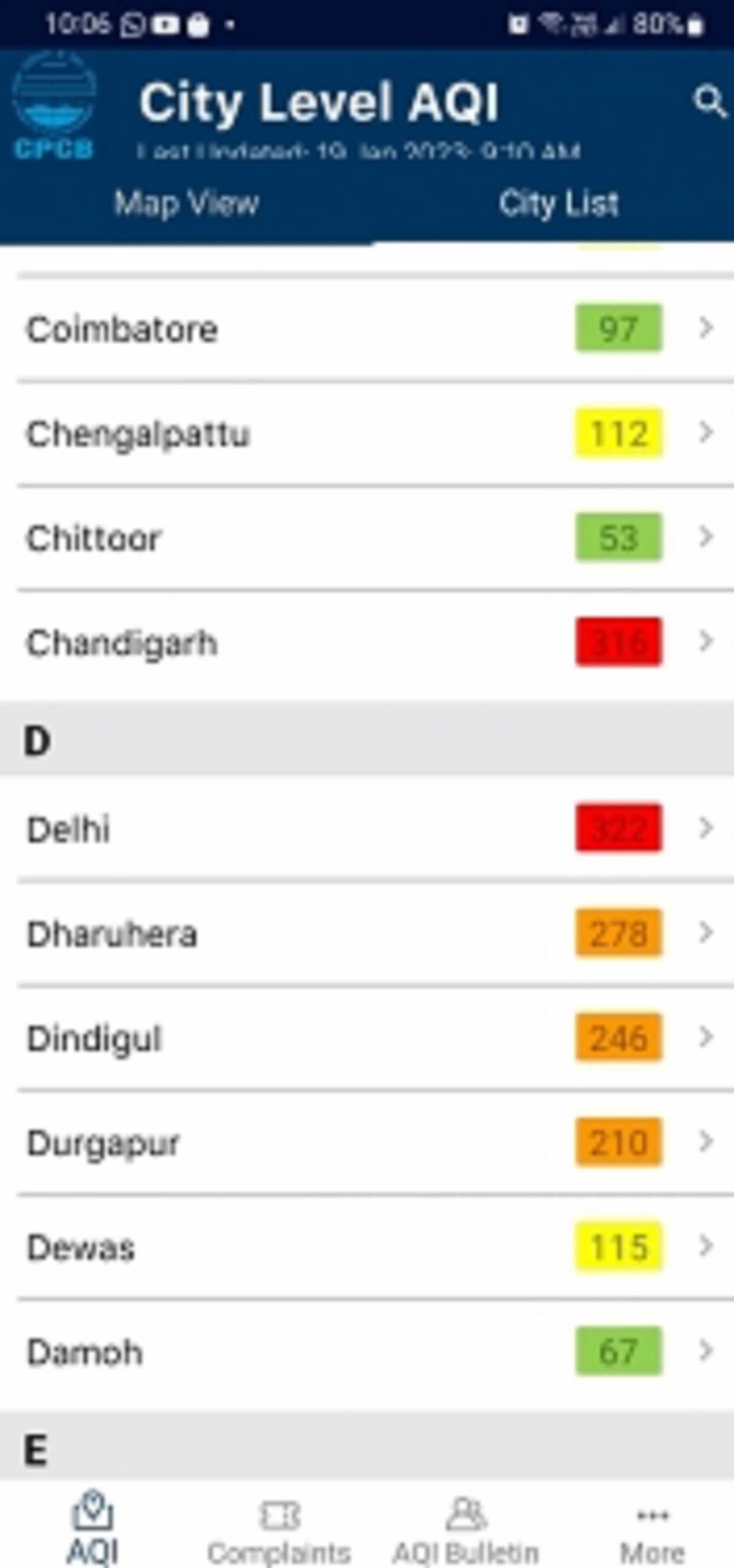Open Delhi AQI details
The height and width of the screenshot is (1568, 734).
tap(367, 829)
